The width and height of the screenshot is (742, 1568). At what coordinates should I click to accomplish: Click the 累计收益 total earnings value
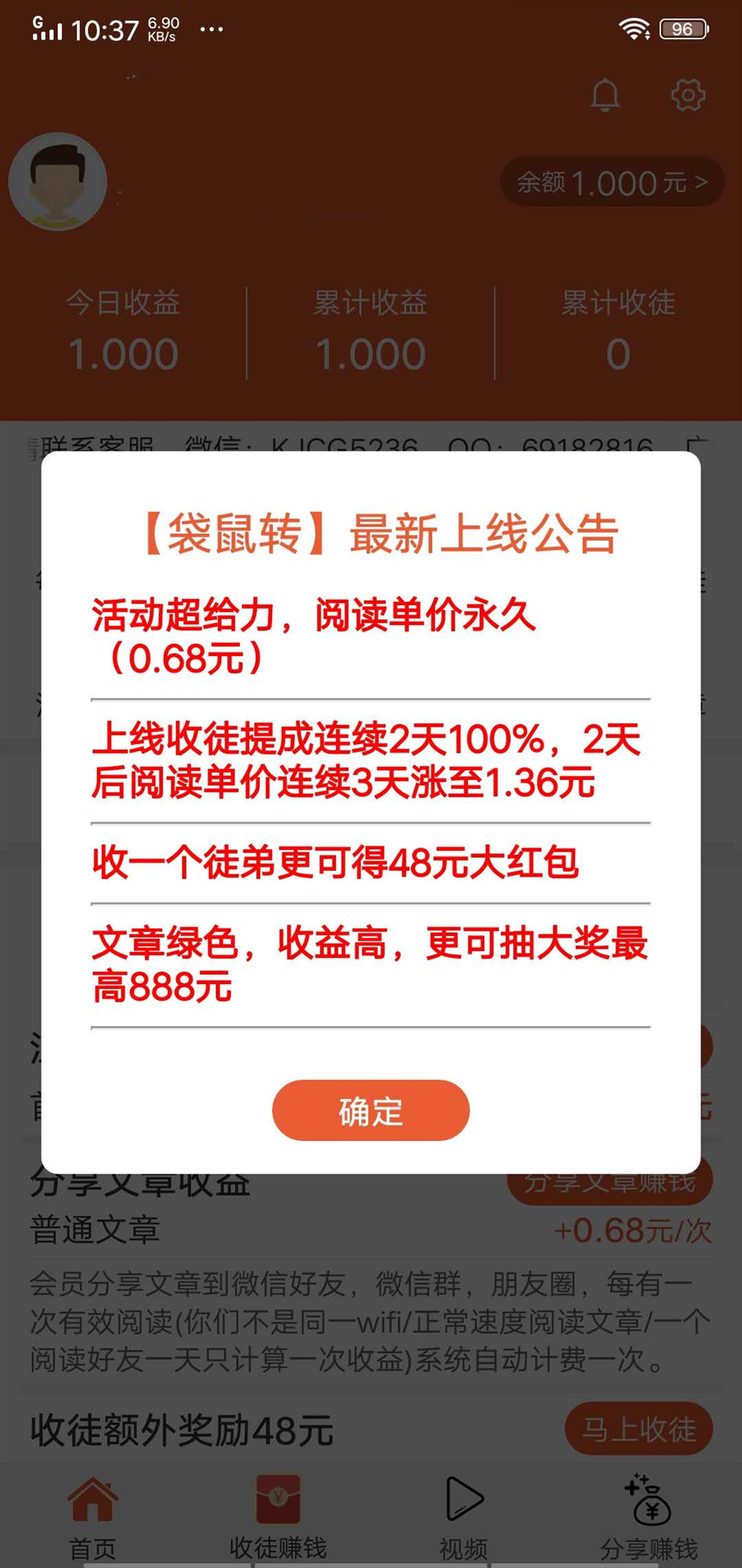coord(371,353)
